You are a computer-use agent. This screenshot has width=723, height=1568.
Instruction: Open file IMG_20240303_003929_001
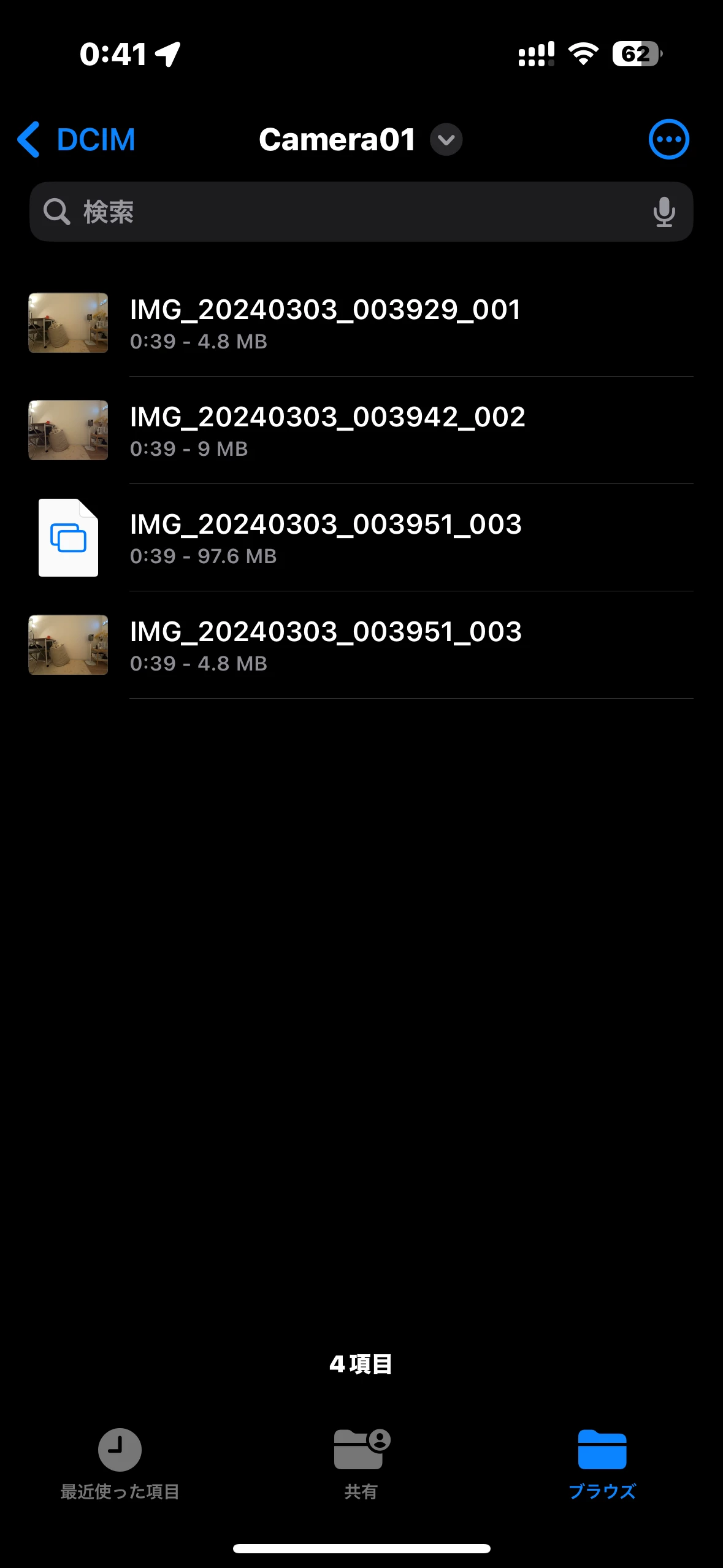point(325,323)
